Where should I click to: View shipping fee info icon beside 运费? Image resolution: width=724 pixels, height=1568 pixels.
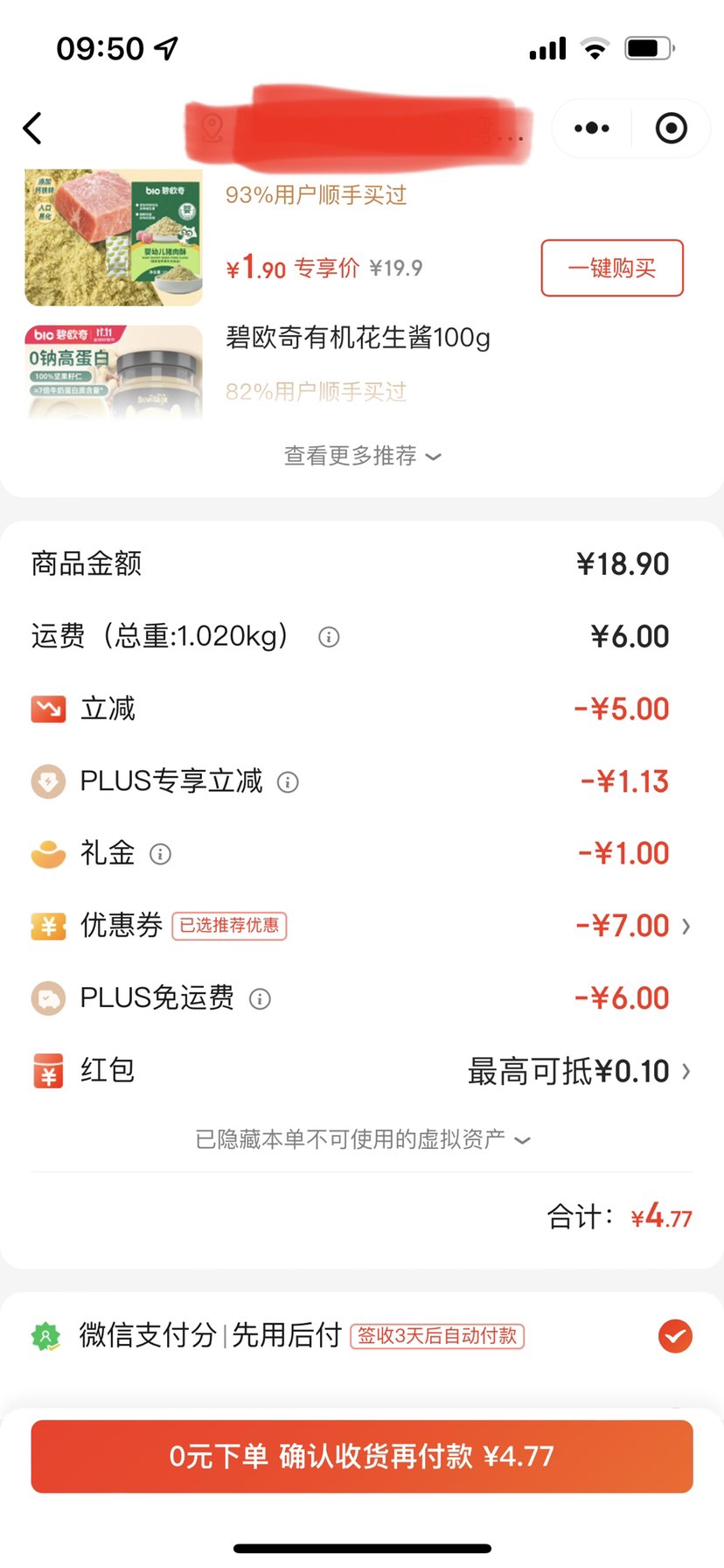(329, 637)
